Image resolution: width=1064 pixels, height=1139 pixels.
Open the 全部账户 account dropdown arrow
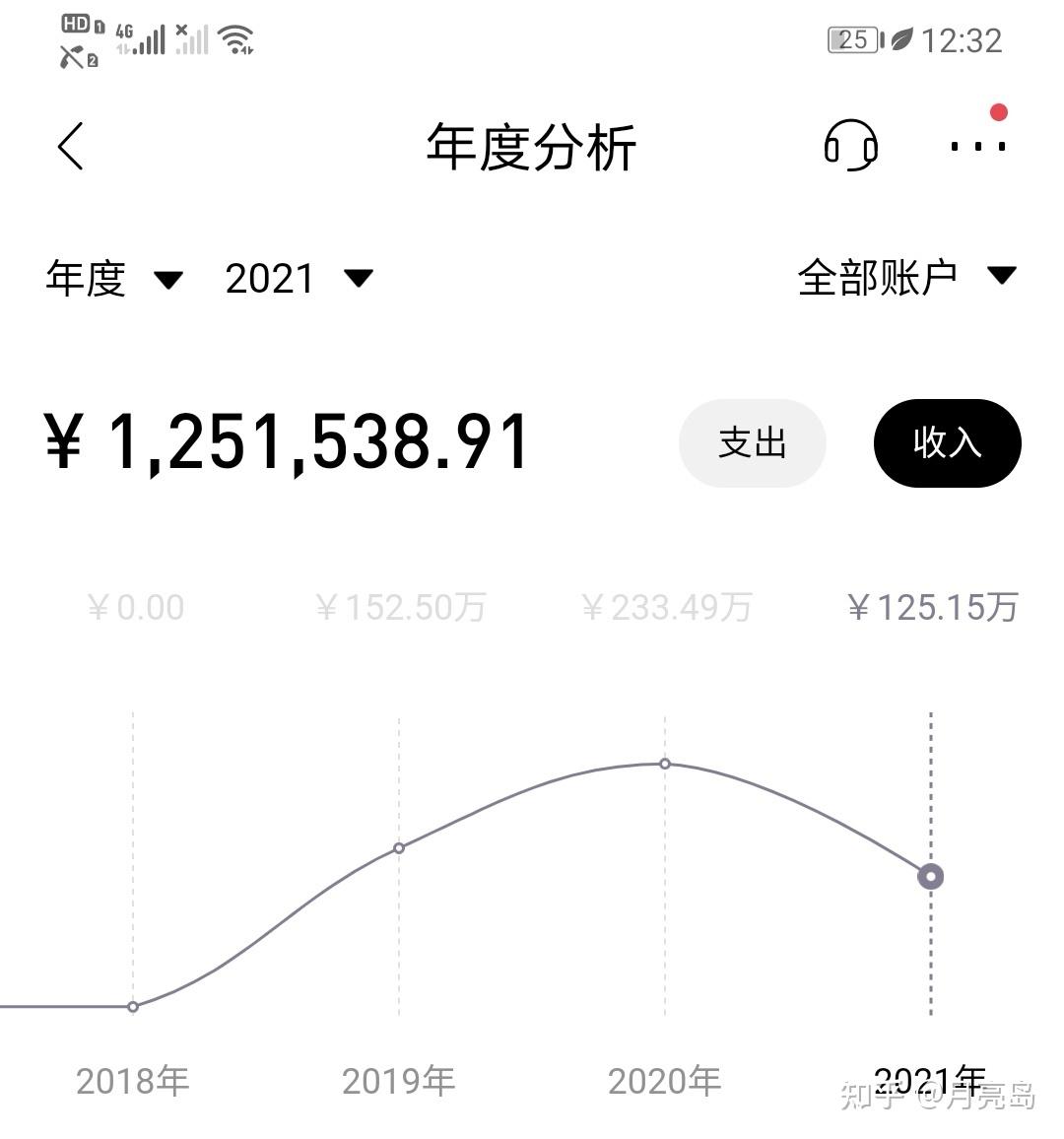click(1002, 277)
